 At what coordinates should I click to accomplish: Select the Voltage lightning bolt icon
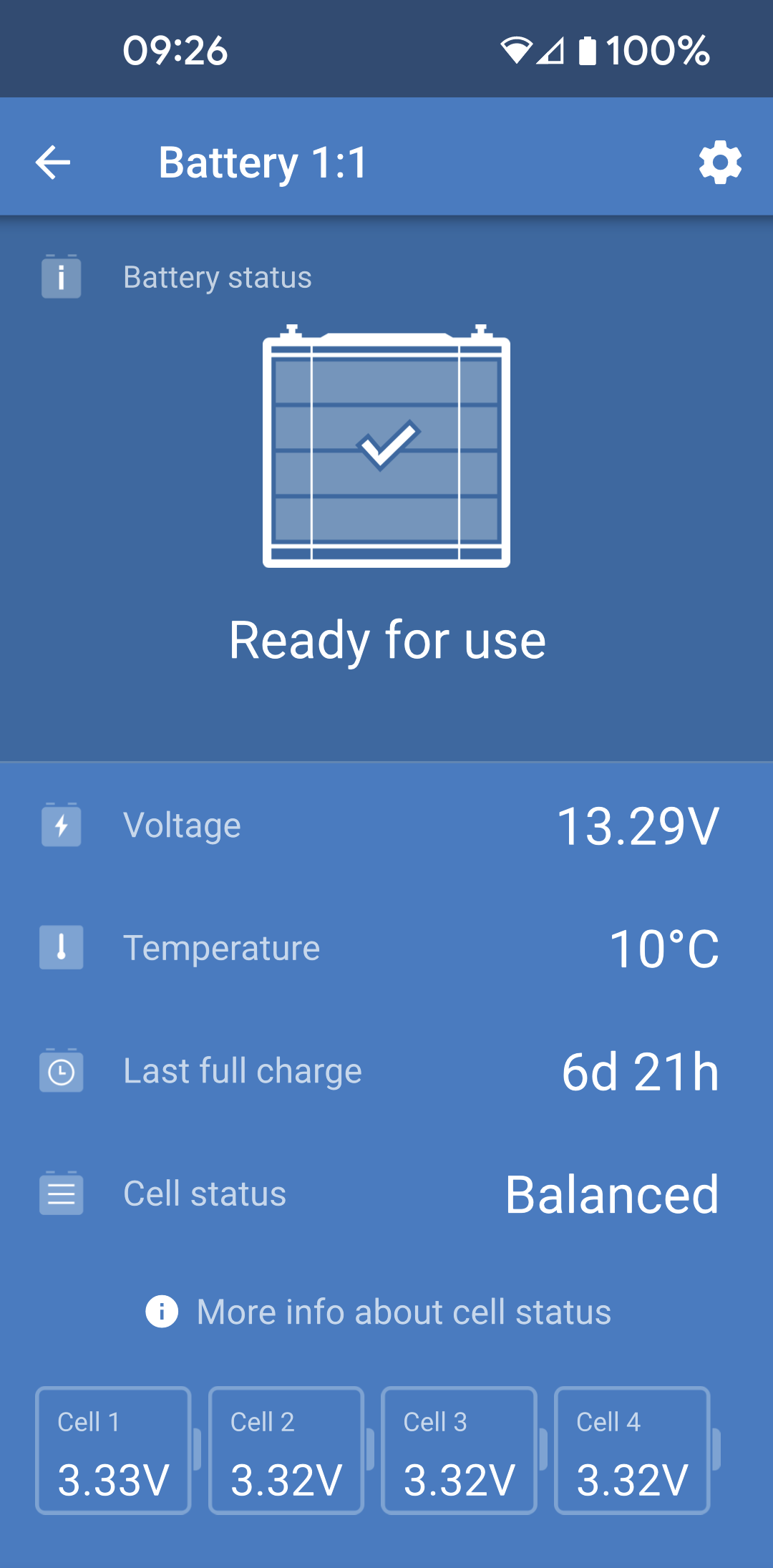[x=61, y=826]
